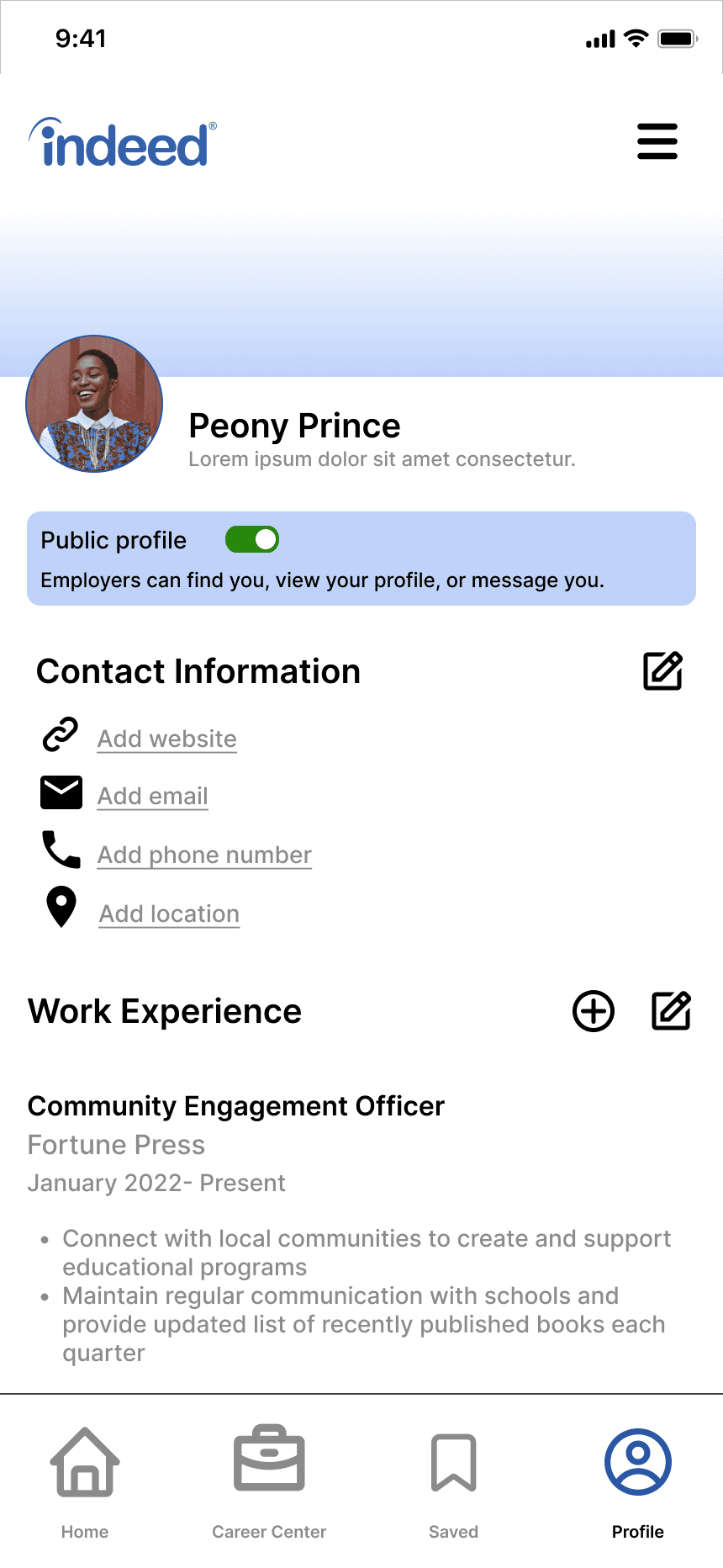Viewport: 723px width, 1568px height.
Task: Switch to the Career Center tab
Action: [x=269, y=1481]
